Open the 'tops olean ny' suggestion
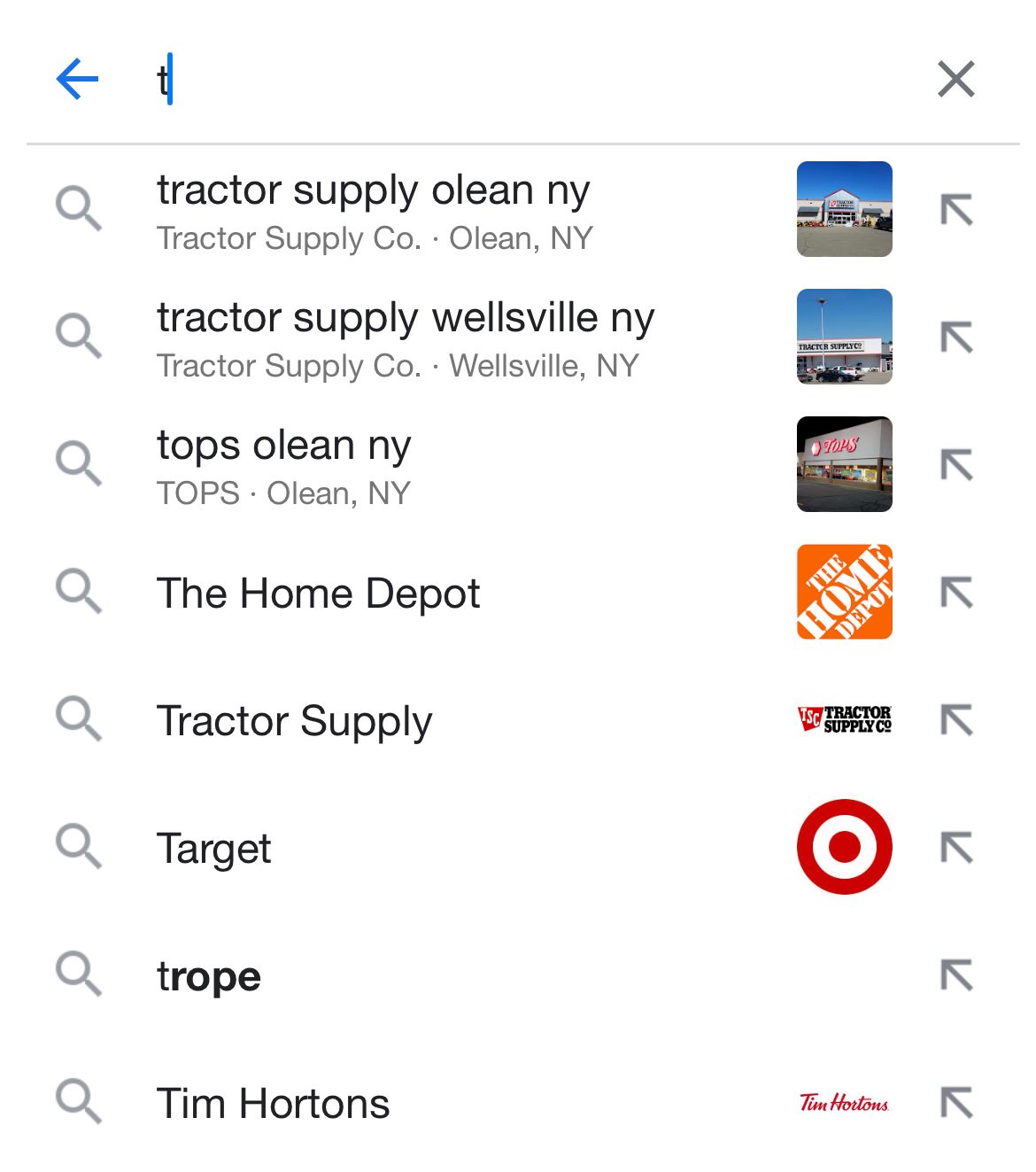1036x1172 pixels. (x=283, y=465)
